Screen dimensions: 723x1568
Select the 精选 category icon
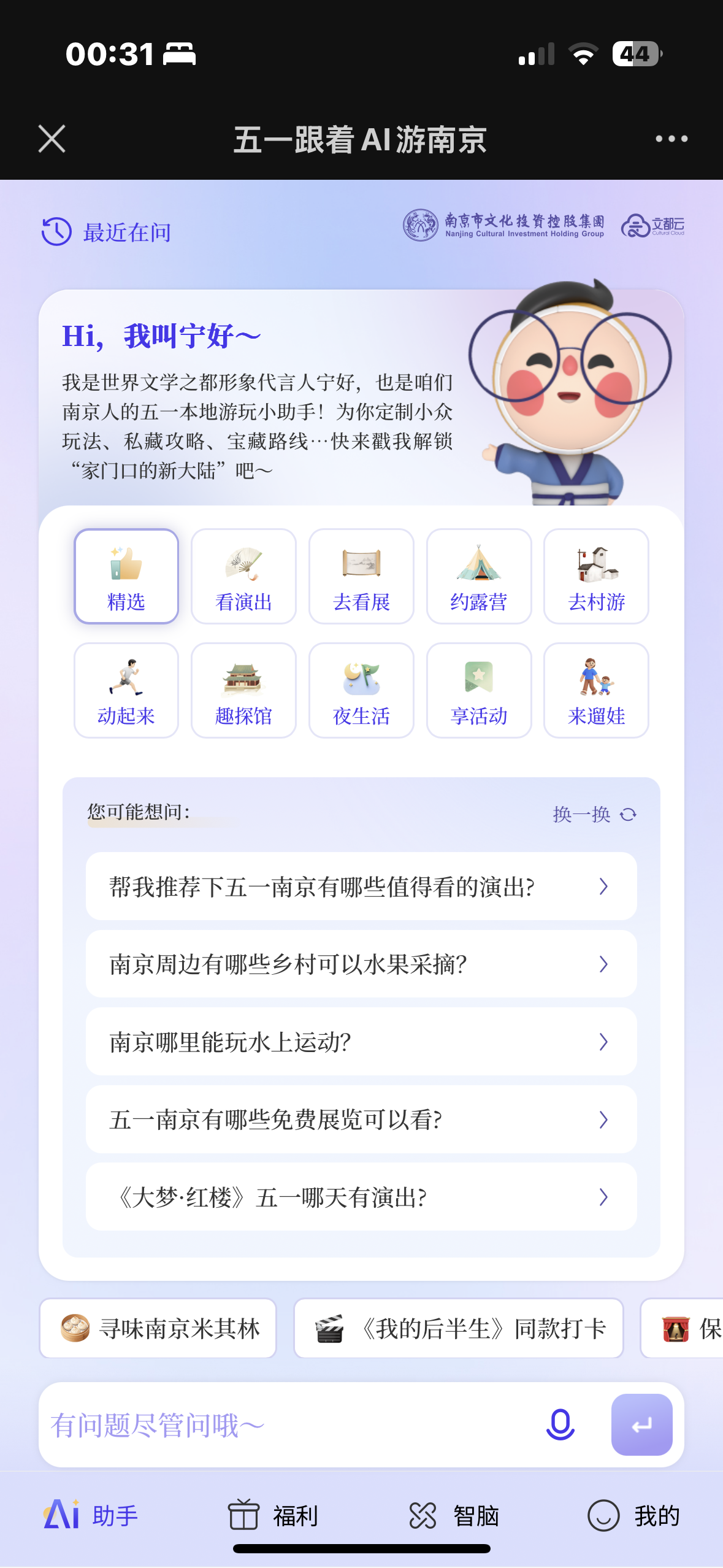tap(126, 575)
